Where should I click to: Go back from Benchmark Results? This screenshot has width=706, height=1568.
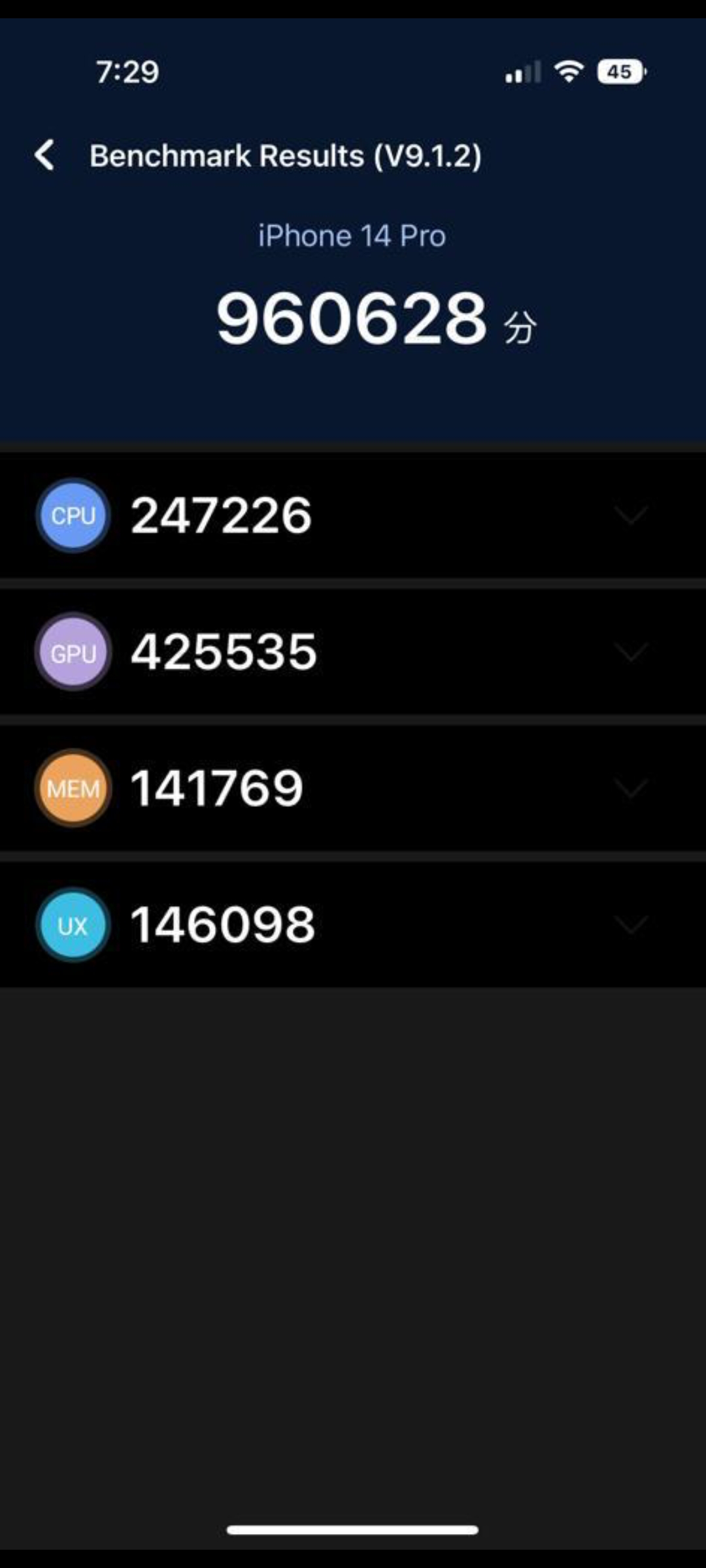pyautogui.click(x=44, y=155)
